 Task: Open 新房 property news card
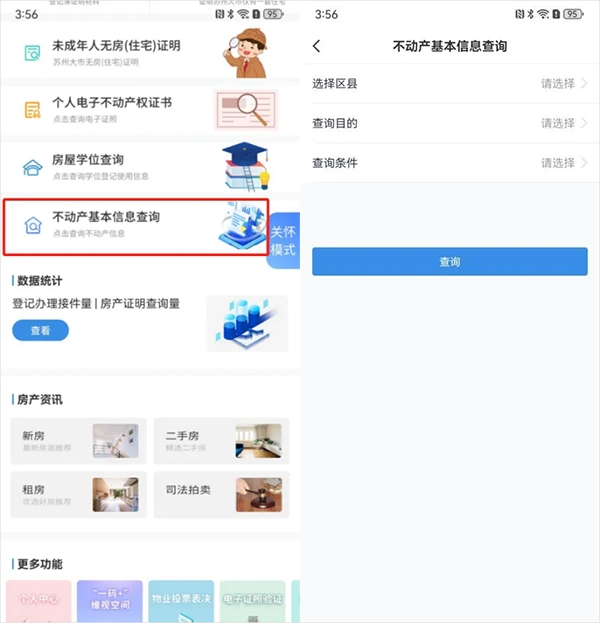79,441
